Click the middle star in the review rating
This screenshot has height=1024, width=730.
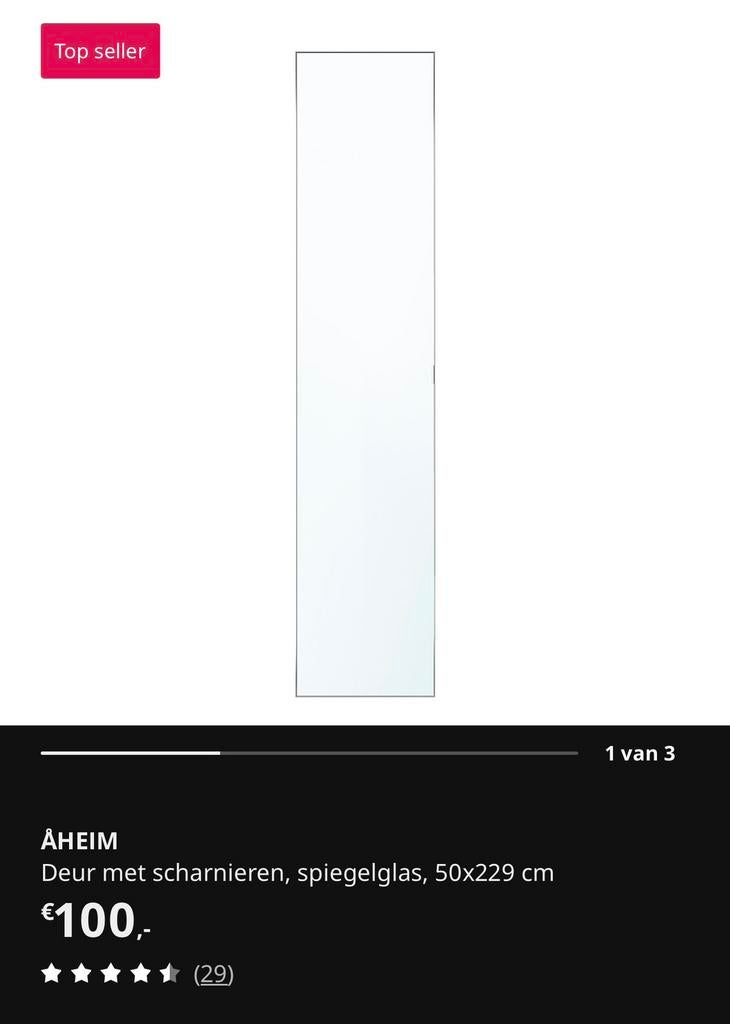click(x=110, y=973)
